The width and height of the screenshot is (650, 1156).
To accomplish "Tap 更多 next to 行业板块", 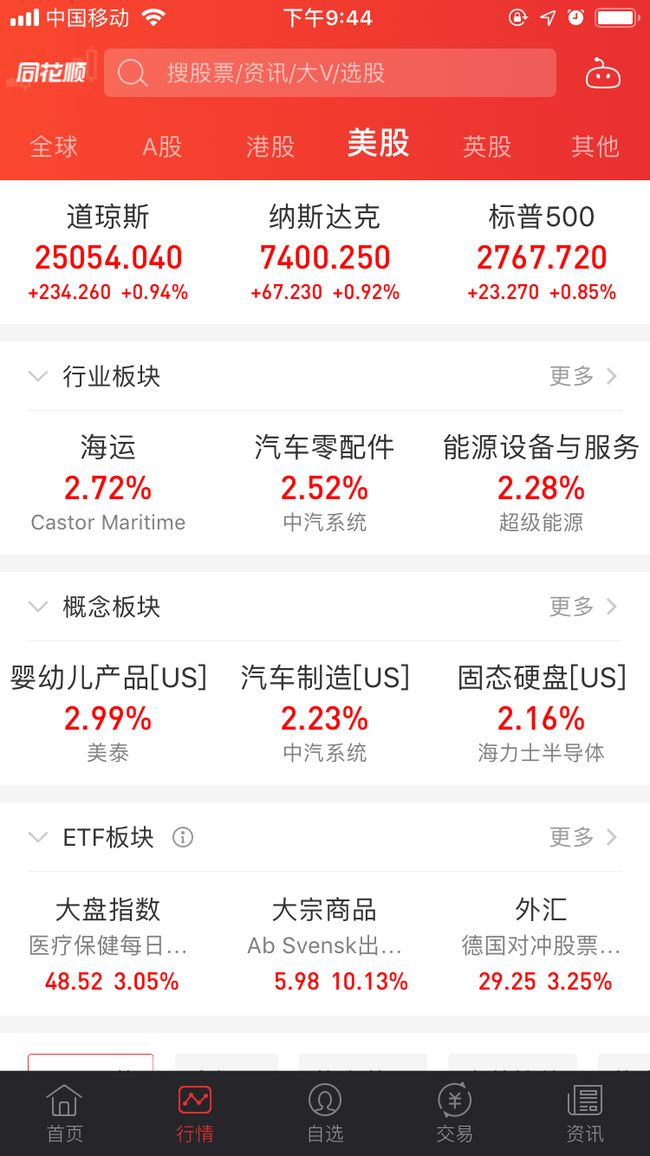I will 583,377.
